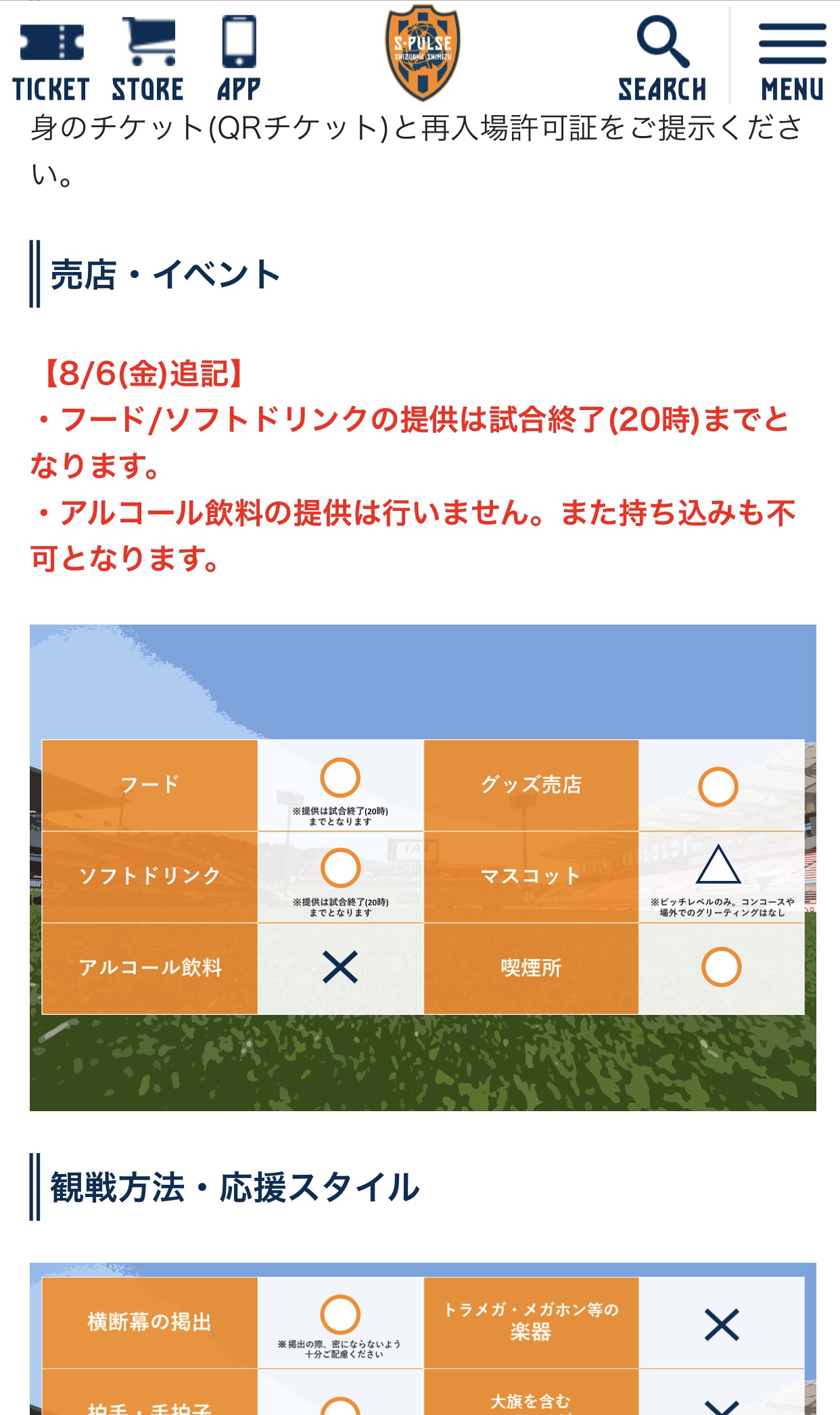Open the hamburger MENU
Image resolution: width=840 pixels, height=1415 pixels.
(792, 60)
